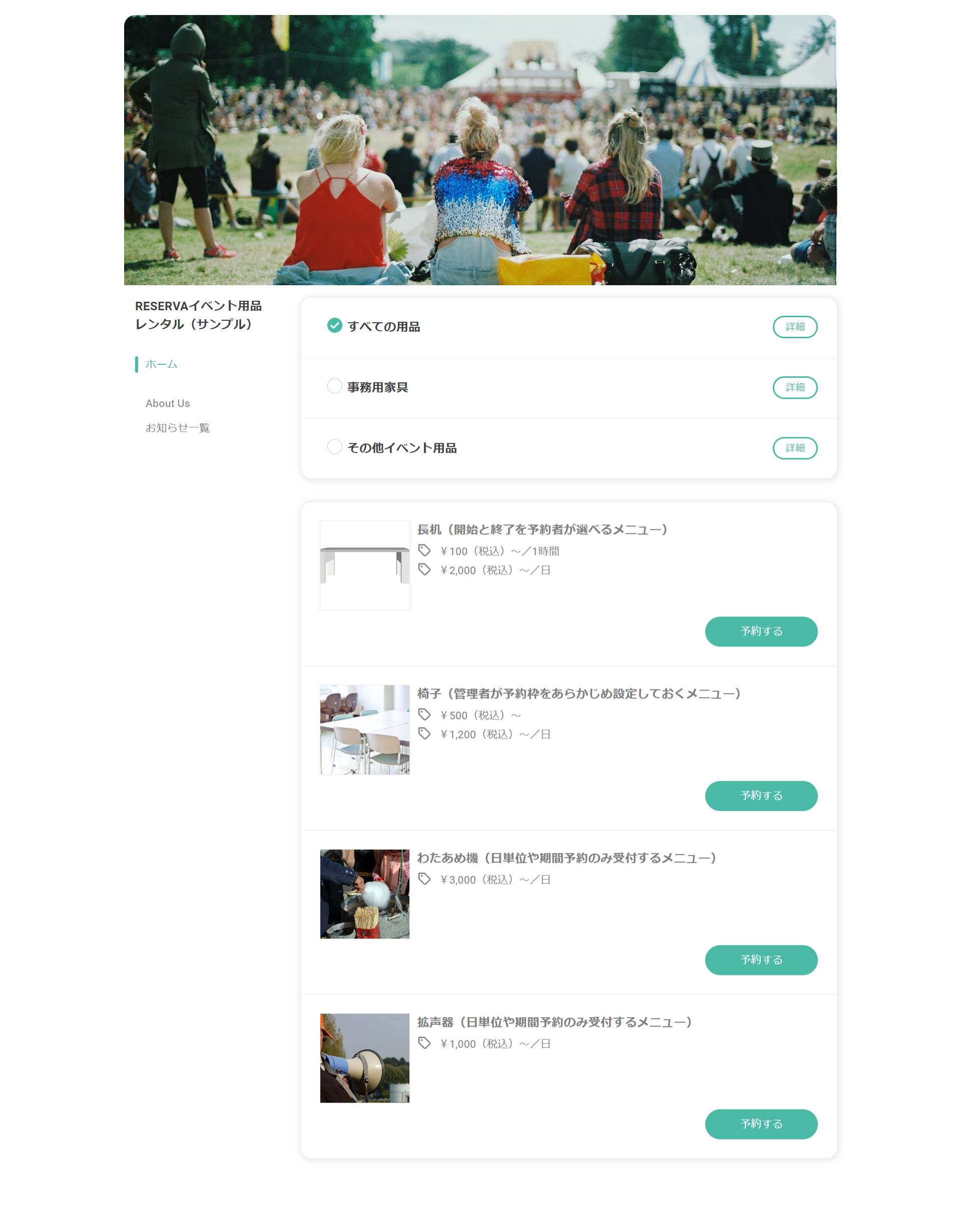Show 詳細 for その他イベント用品
The height and width of the screenshot is (1232, 961).
[x=794, y=448]
